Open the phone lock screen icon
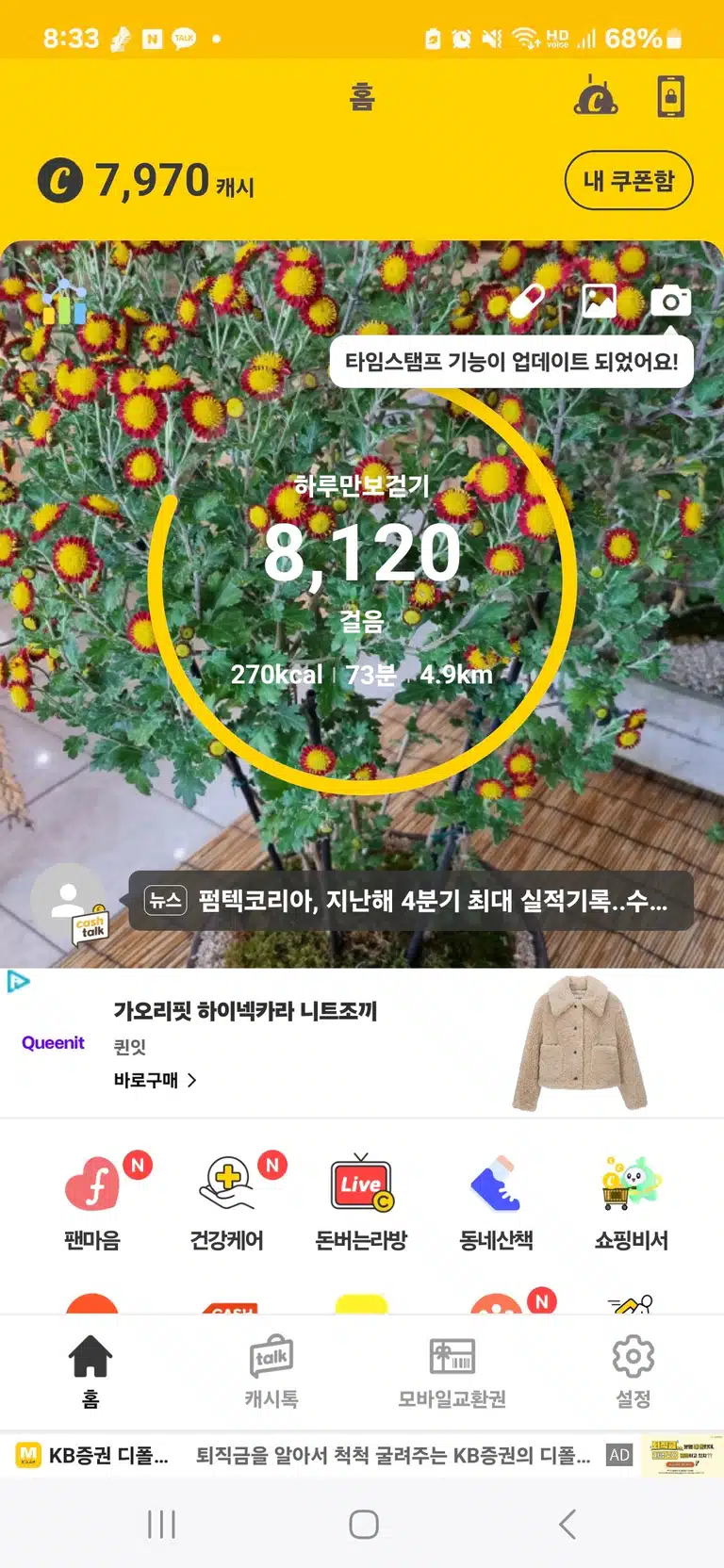Screen dimensions: 724x1568 click(x=670, y=96)
